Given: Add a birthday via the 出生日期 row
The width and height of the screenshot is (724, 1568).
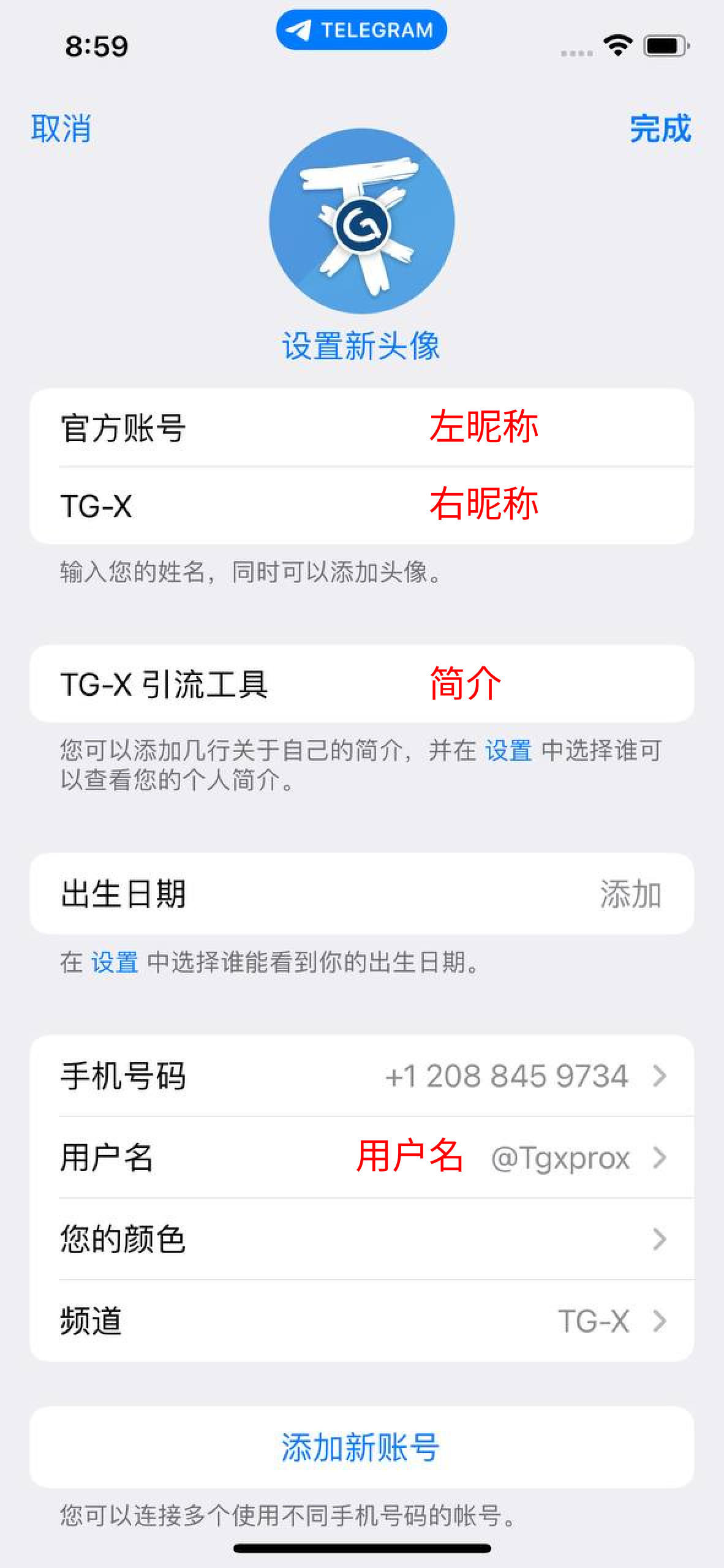Looking at the screenshot, I should click(x=362, y=894).
